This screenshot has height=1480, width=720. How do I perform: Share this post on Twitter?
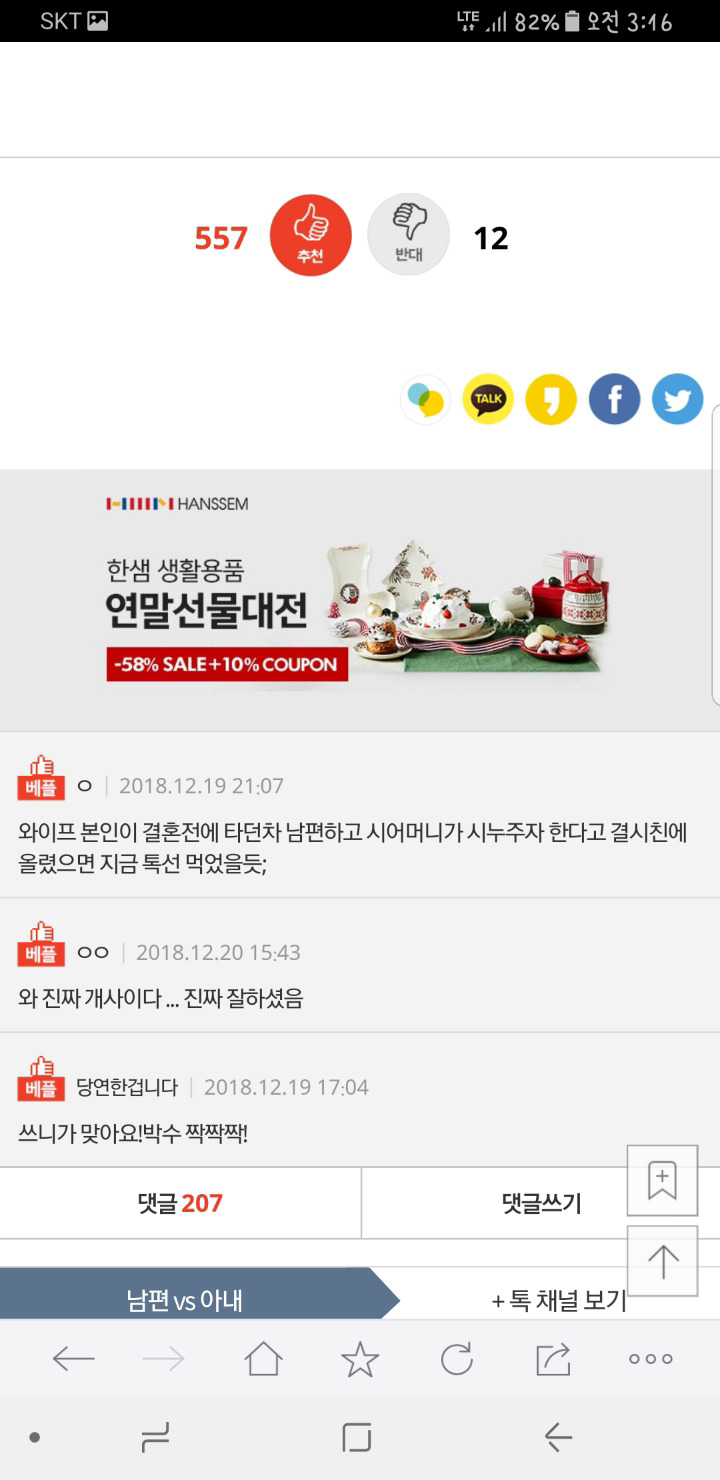point(677,399)
